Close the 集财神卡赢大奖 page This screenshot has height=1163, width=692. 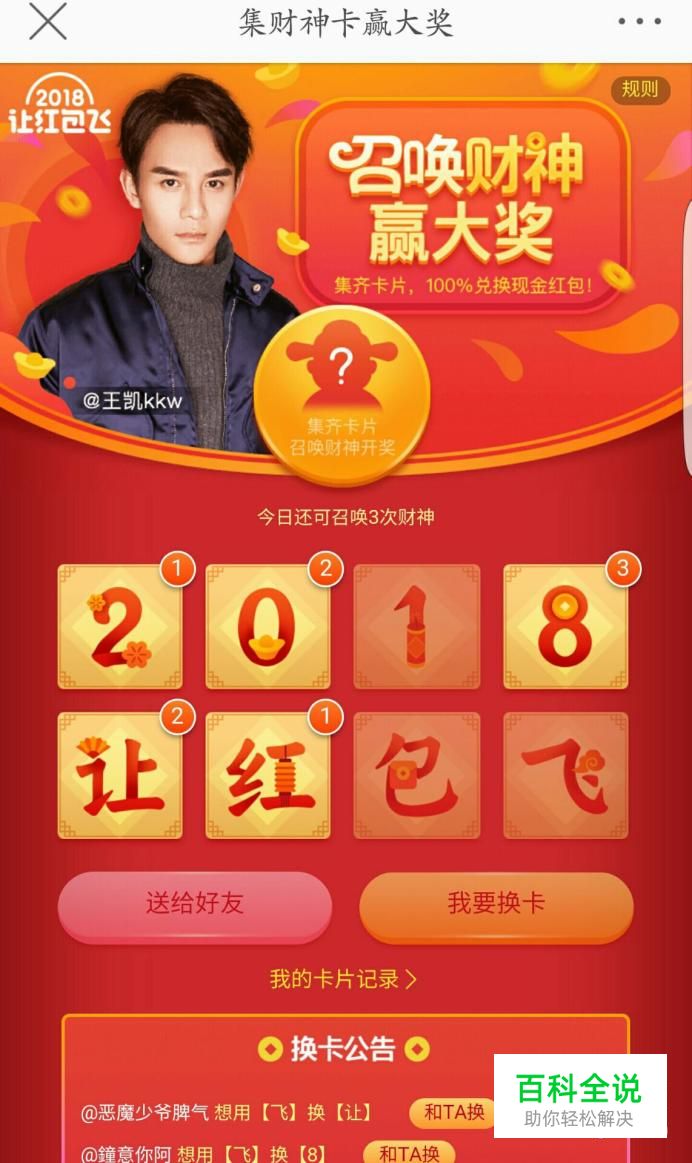(x=47, y=22)
